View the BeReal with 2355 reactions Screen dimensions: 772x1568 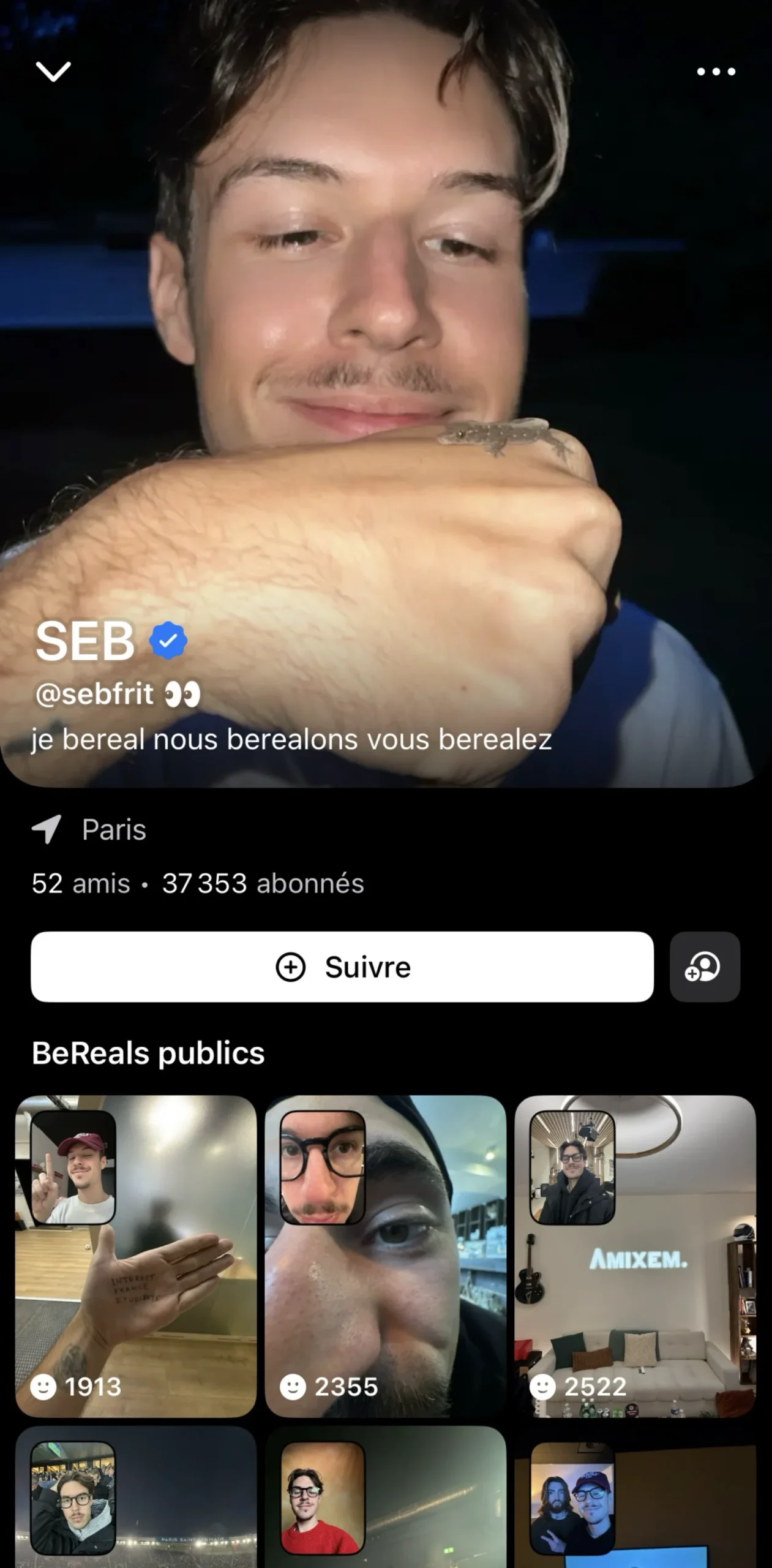point(385,1256)
